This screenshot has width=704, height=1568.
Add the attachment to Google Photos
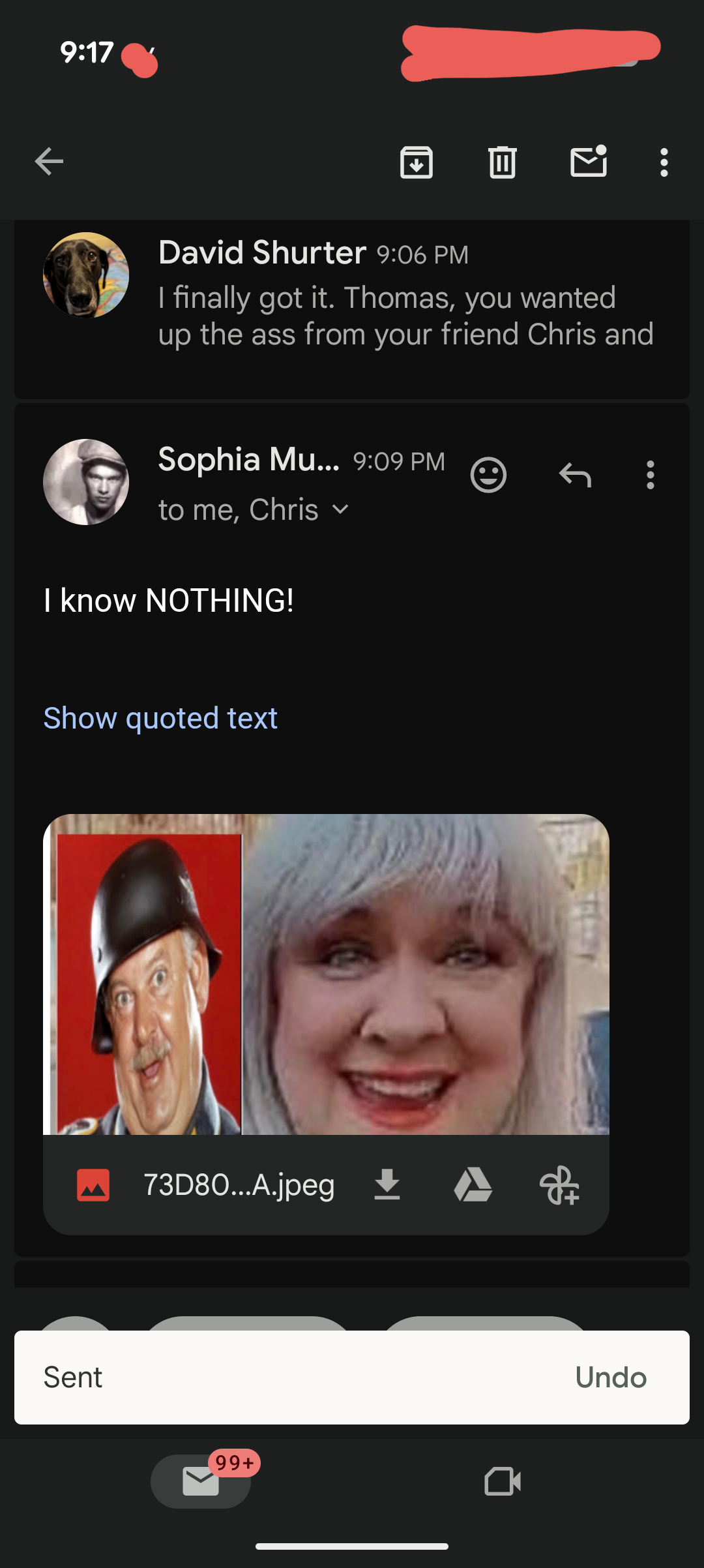[x=559, y=1184]
